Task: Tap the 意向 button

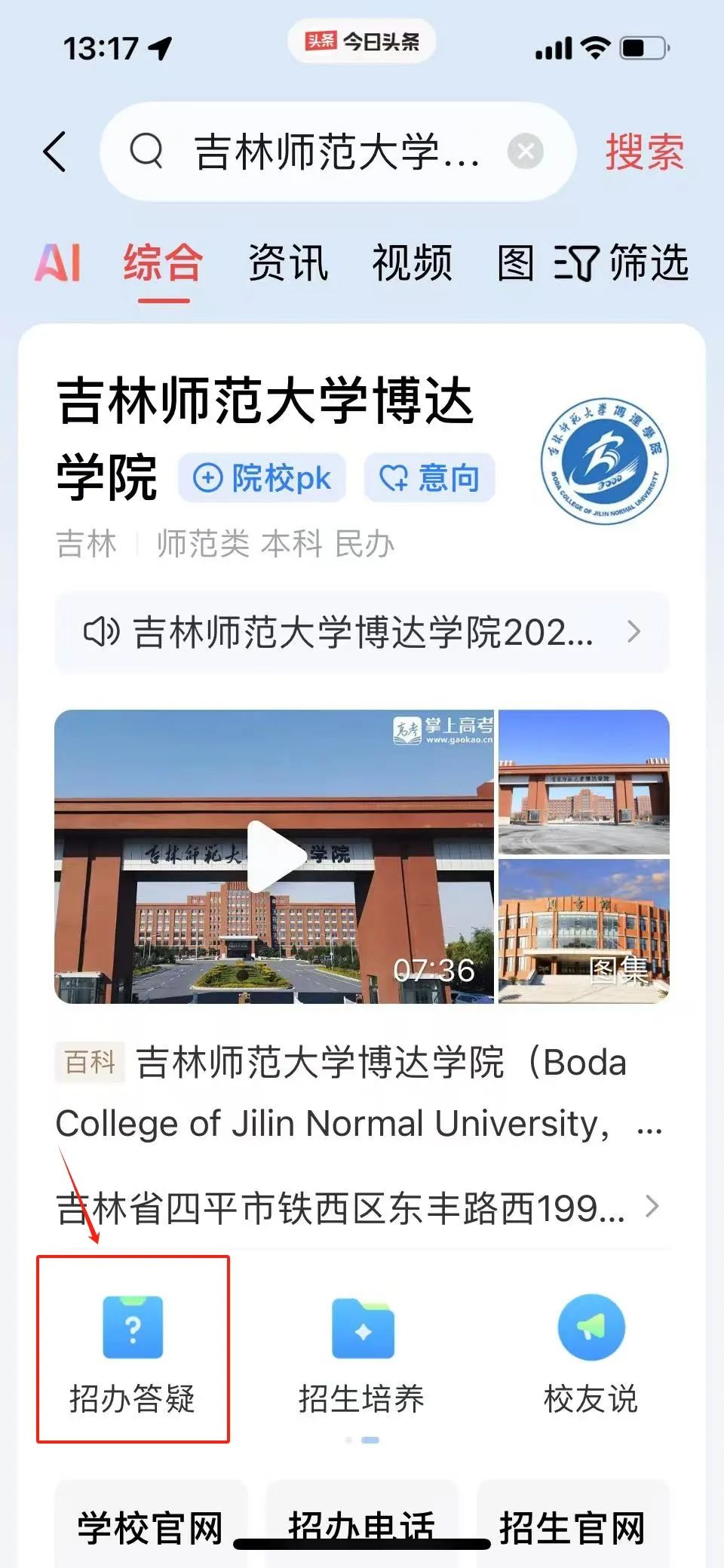Action: (430, 478)
